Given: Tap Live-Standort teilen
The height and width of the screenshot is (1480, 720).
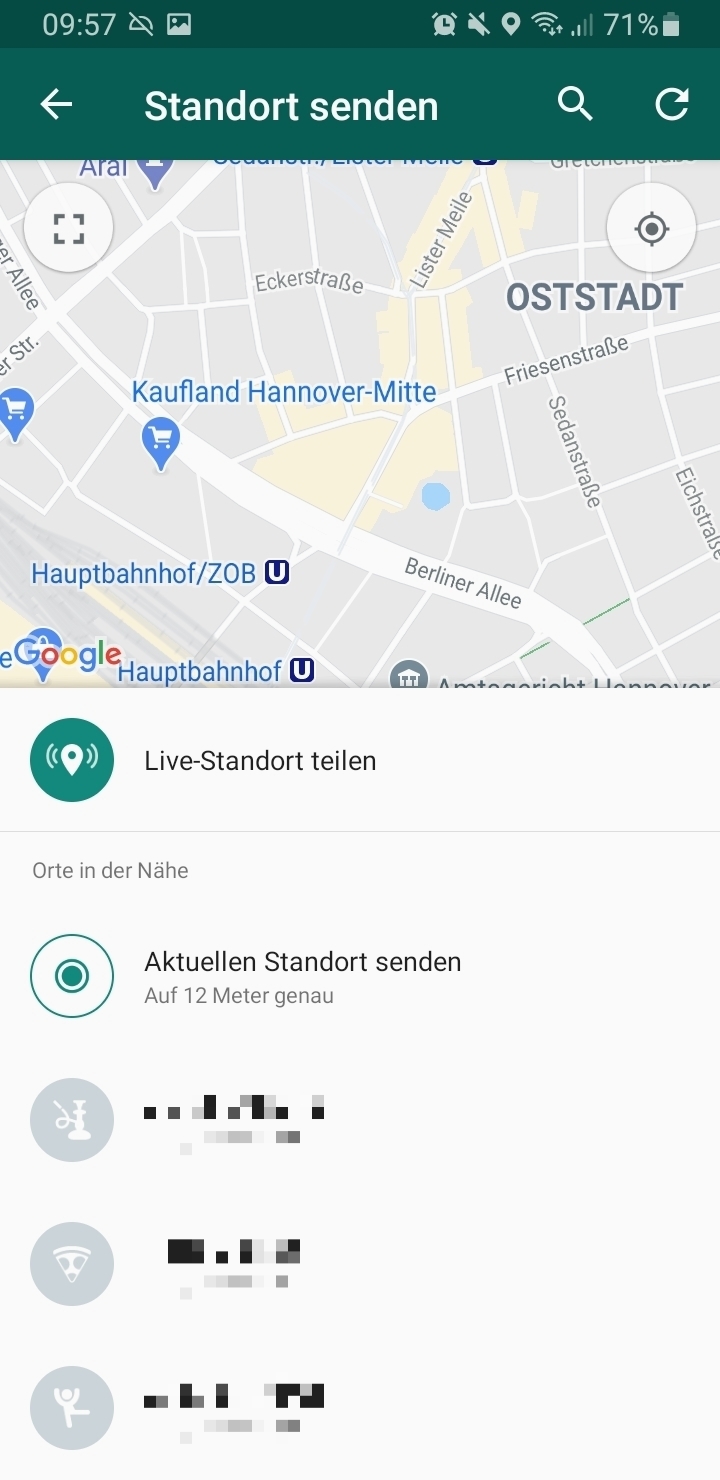Looking at the screenshot, I should (260, 760).
